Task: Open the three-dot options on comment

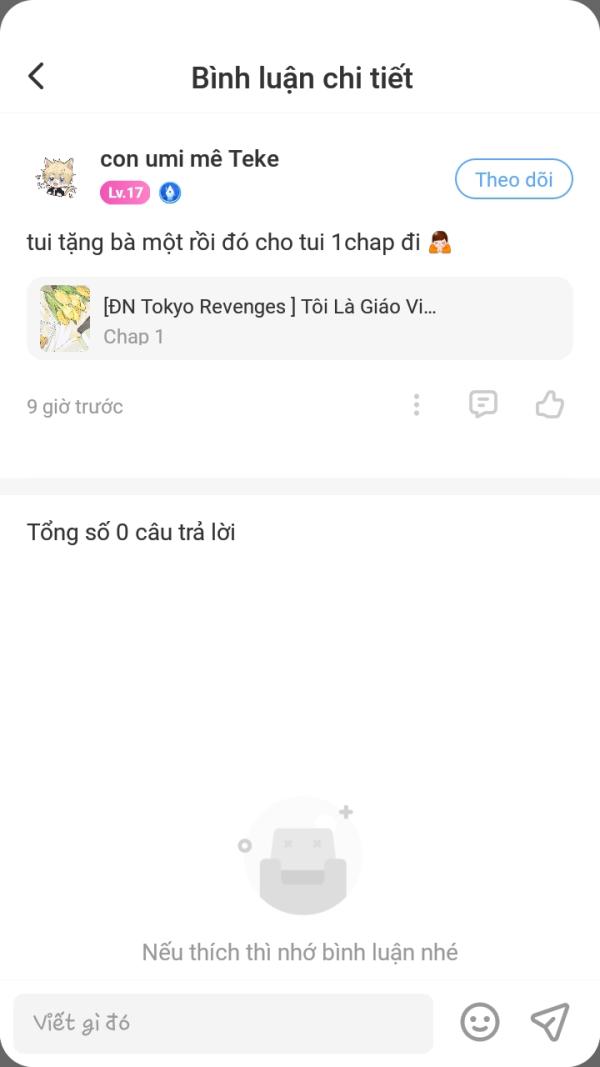Action: pyautogui.click(x=416, y=405)
